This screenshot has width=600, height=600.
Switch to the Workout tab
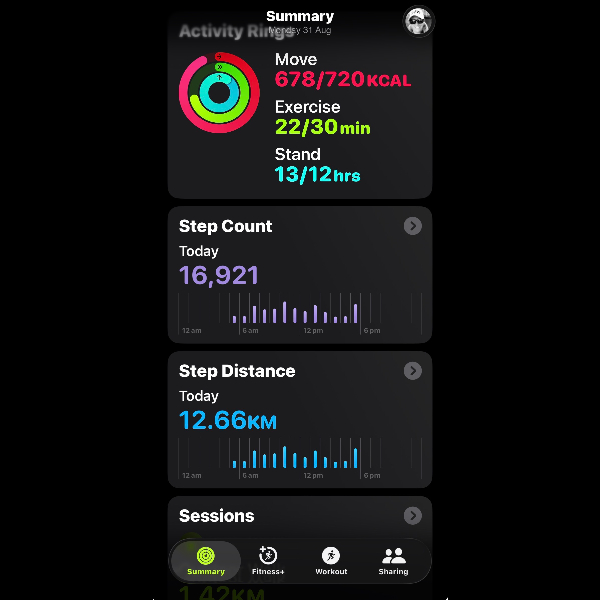click(x=331, y=561)
